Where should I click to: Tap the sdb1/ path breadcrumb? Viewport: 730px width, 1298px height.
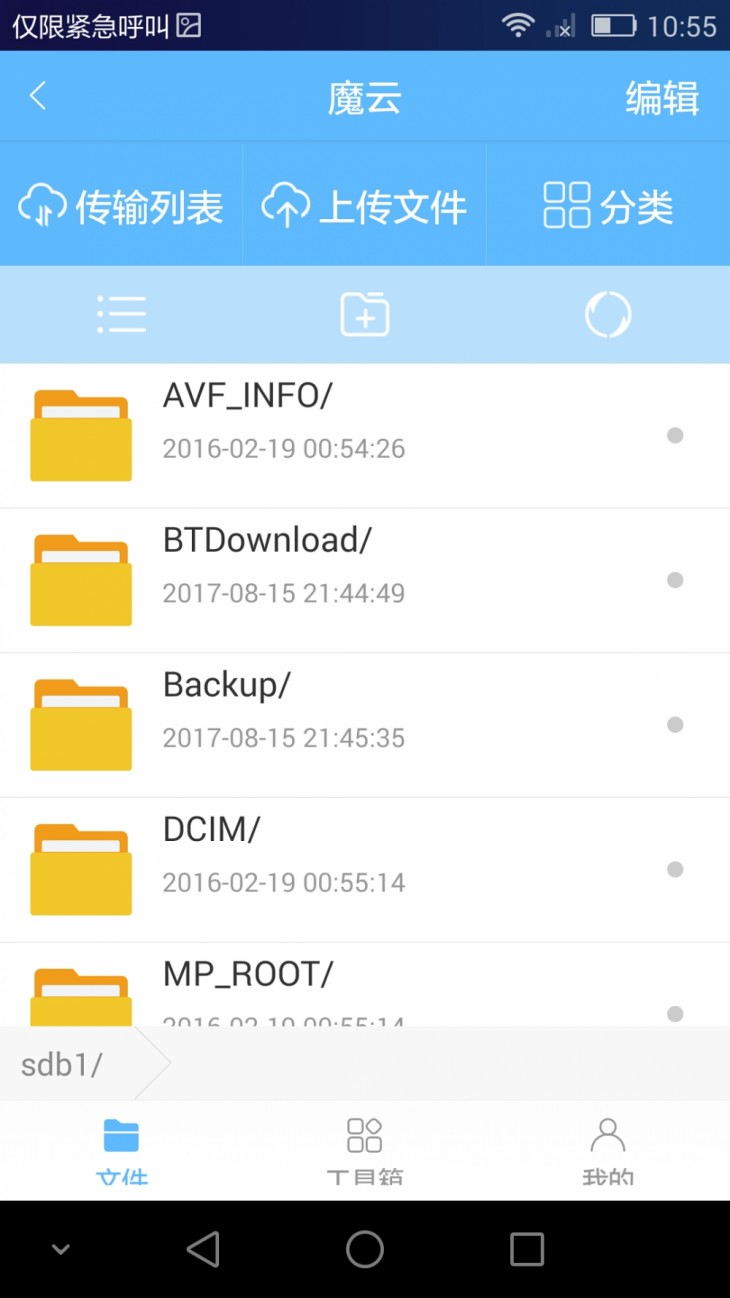pos(62,1065)
